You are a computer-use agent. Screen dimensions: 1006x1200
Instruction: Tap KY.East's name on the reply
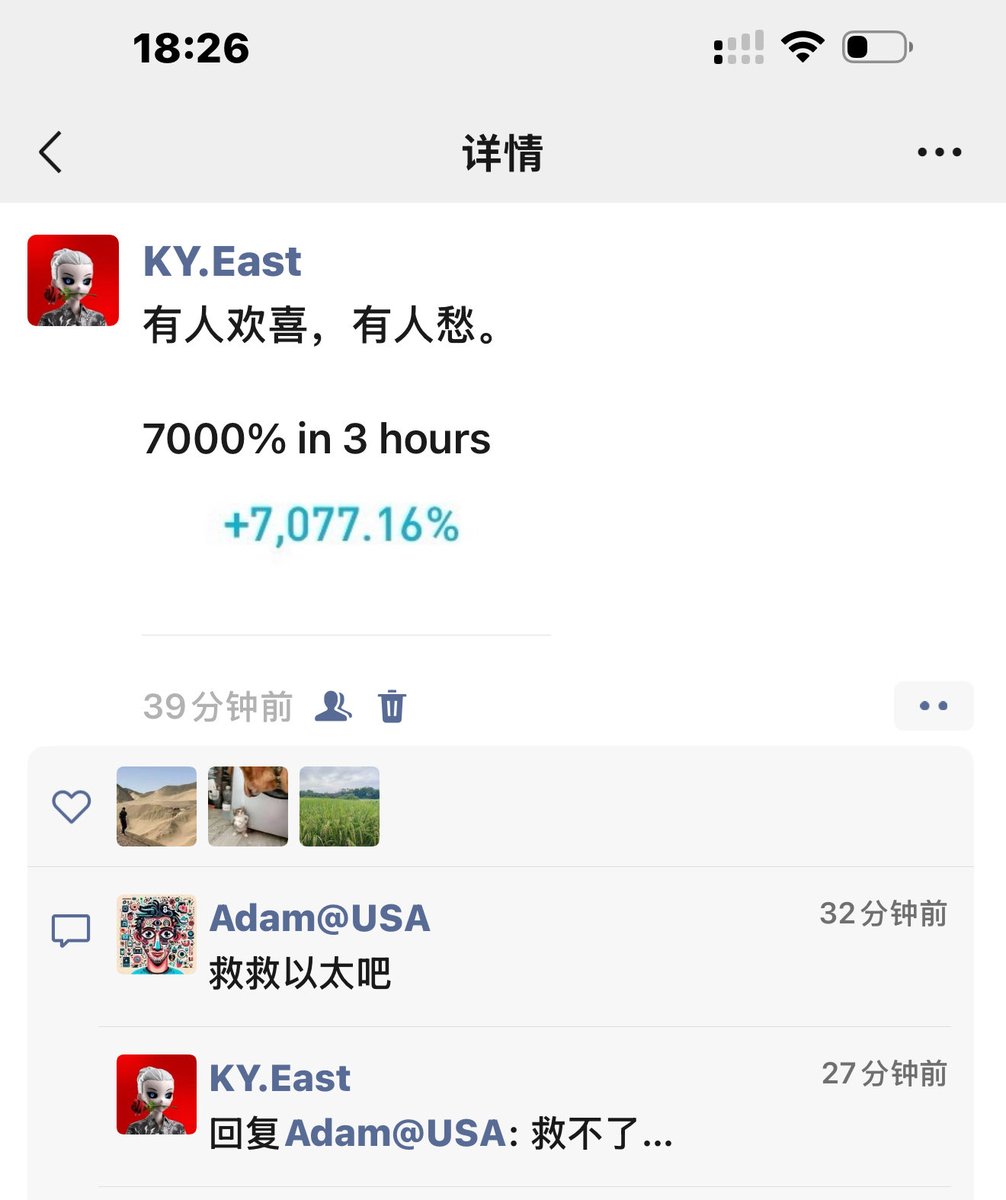point(280,1078)
